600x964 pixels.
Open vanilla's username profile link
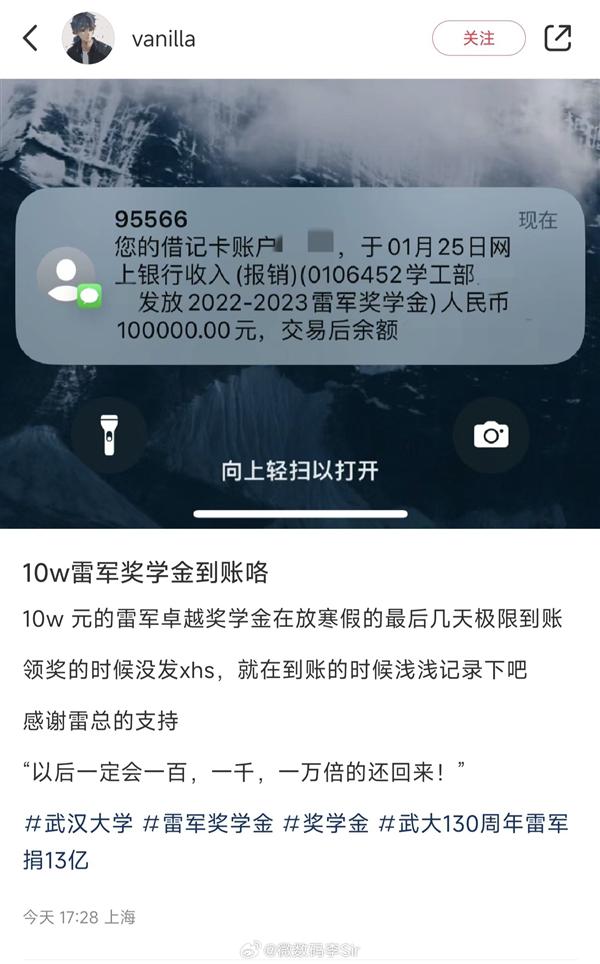tap(163, 39)
